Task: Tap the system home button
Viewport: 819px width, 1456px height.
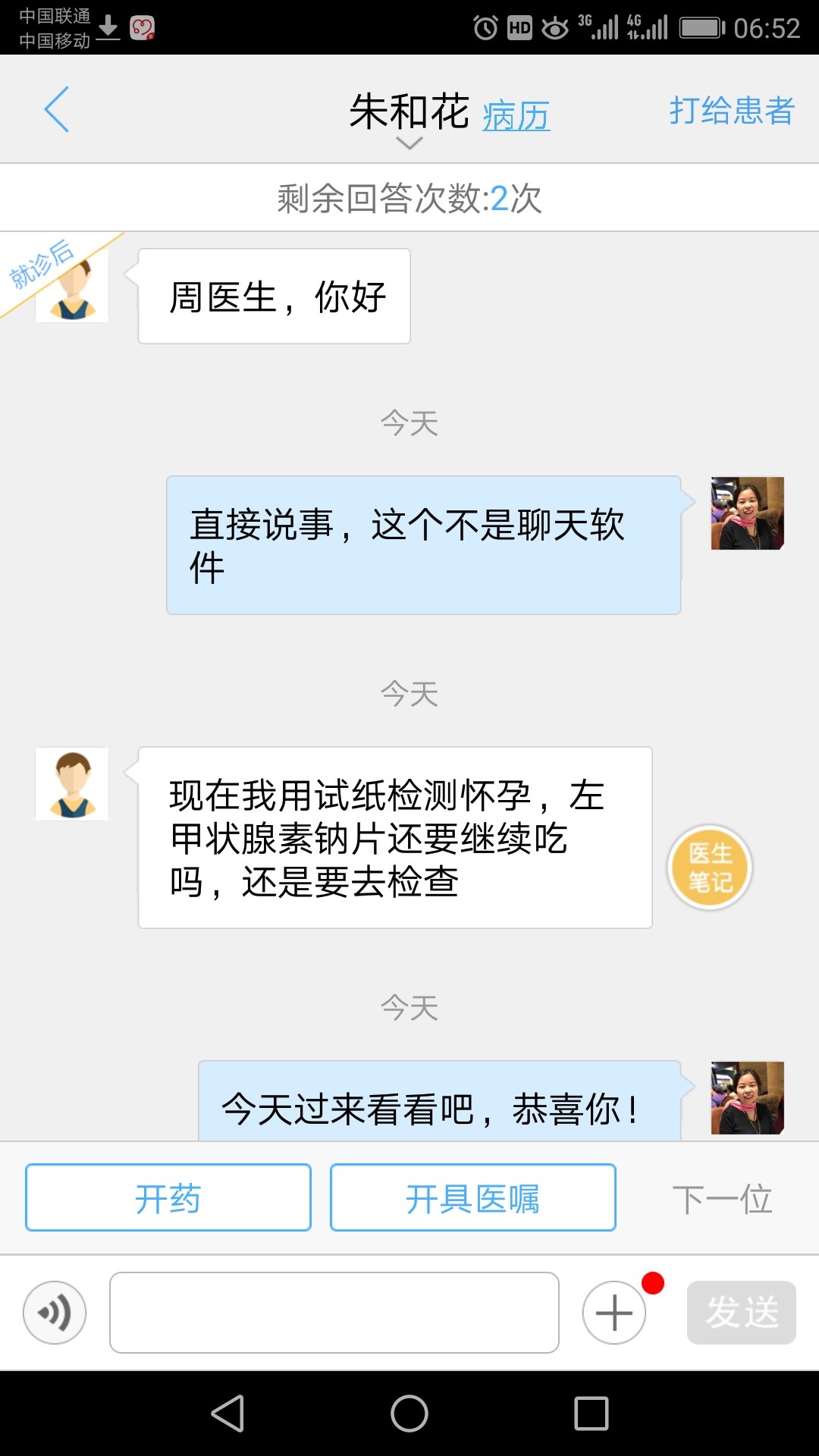Action: click(x=409, y=1414)
